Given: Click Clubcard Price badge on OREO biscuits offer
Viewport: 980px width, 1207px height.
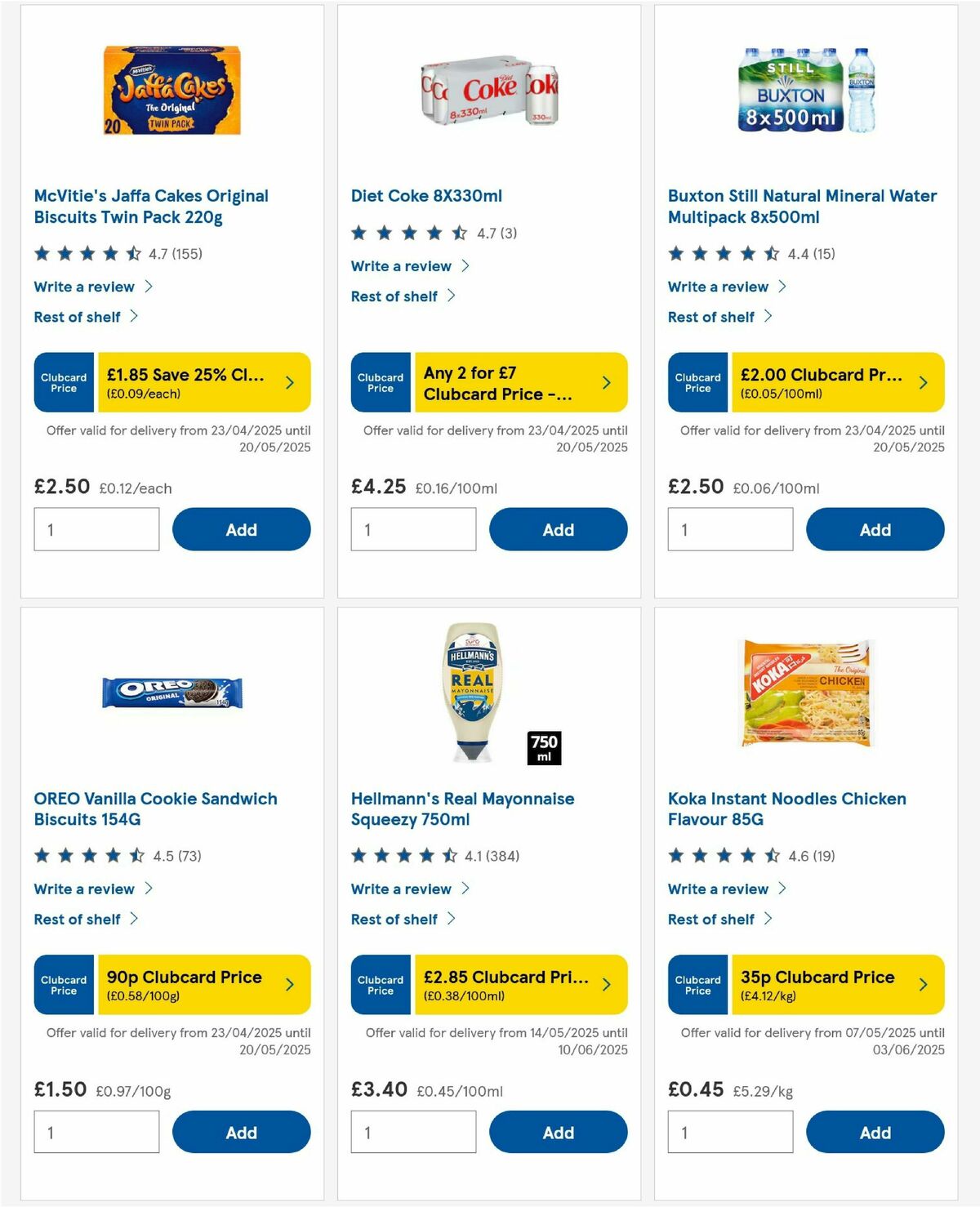Looking at the screenshot, I should click(63, 984).
